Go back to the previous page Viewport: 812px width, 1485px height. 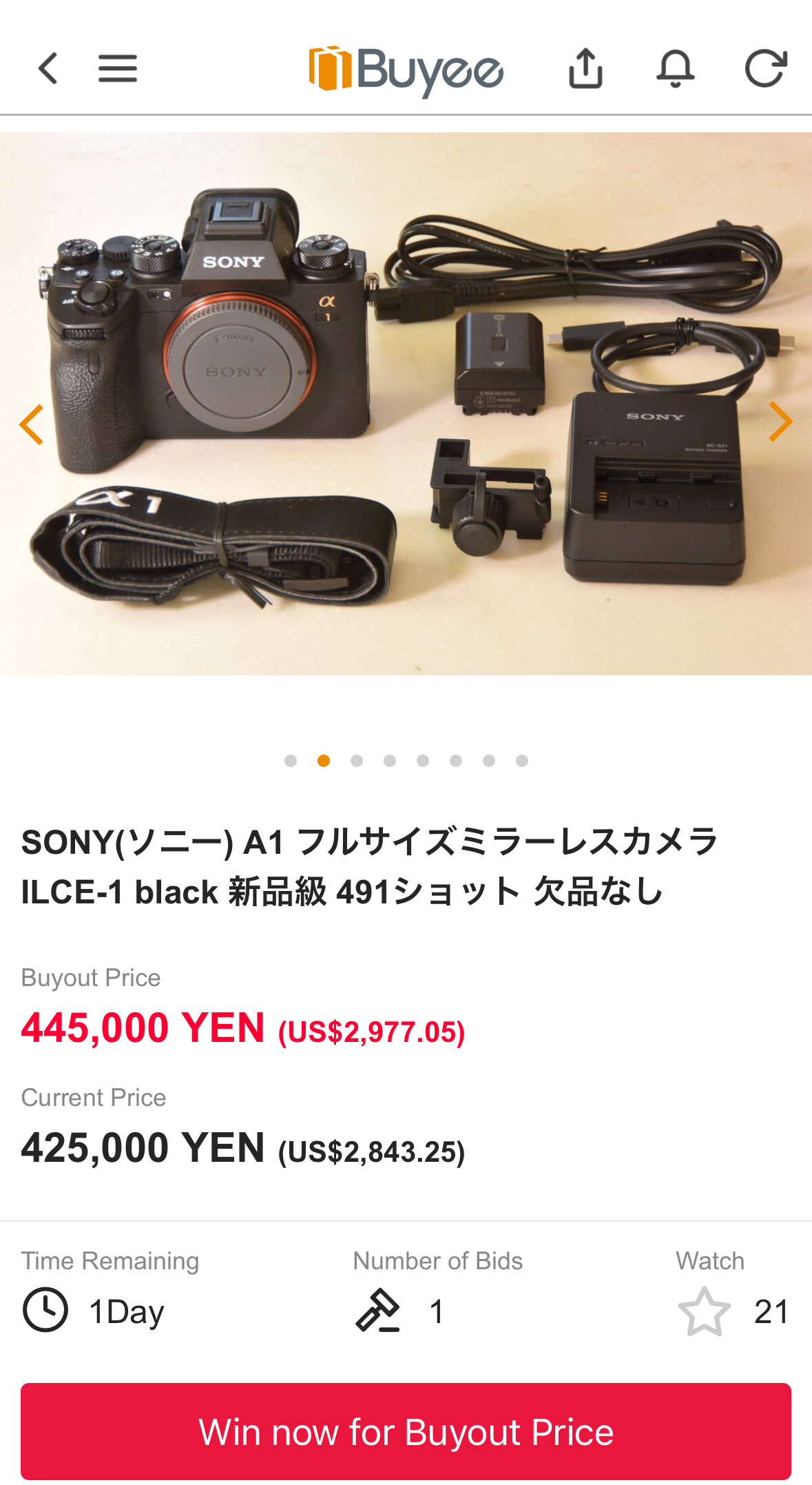click(x=48, y=68)
